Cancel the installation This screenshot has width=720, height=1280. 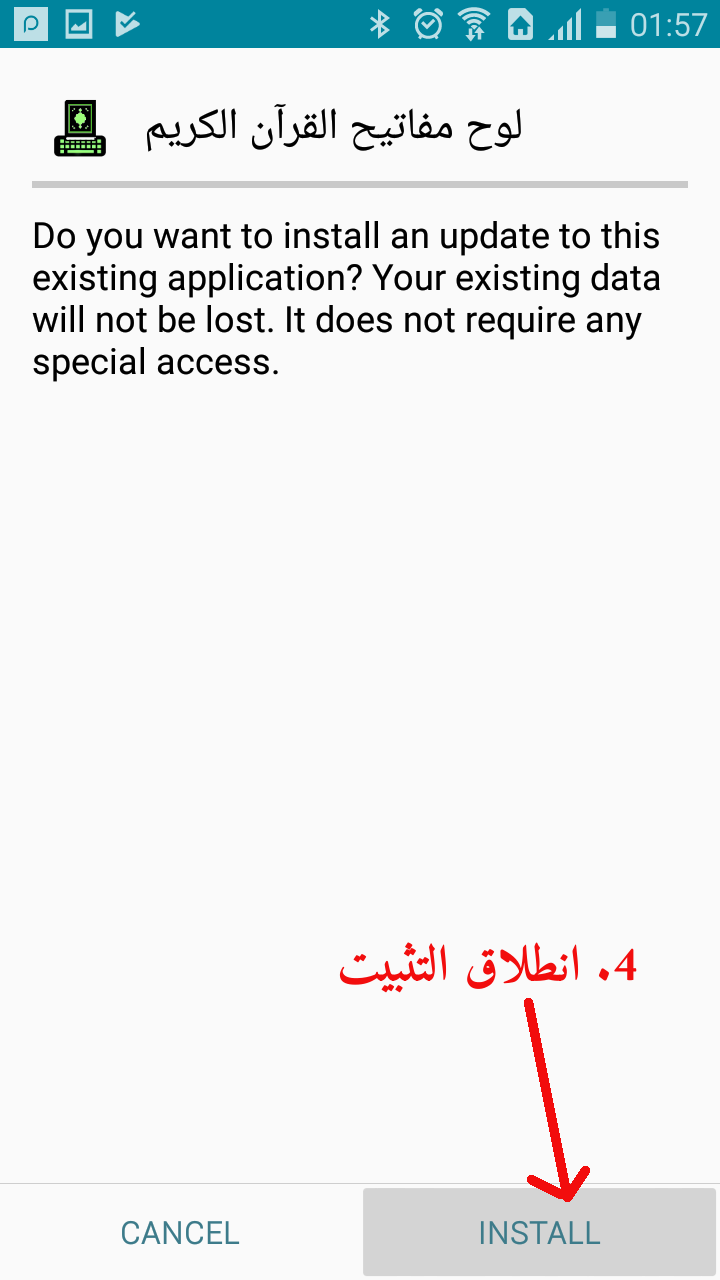click(x=180, y=1232)
